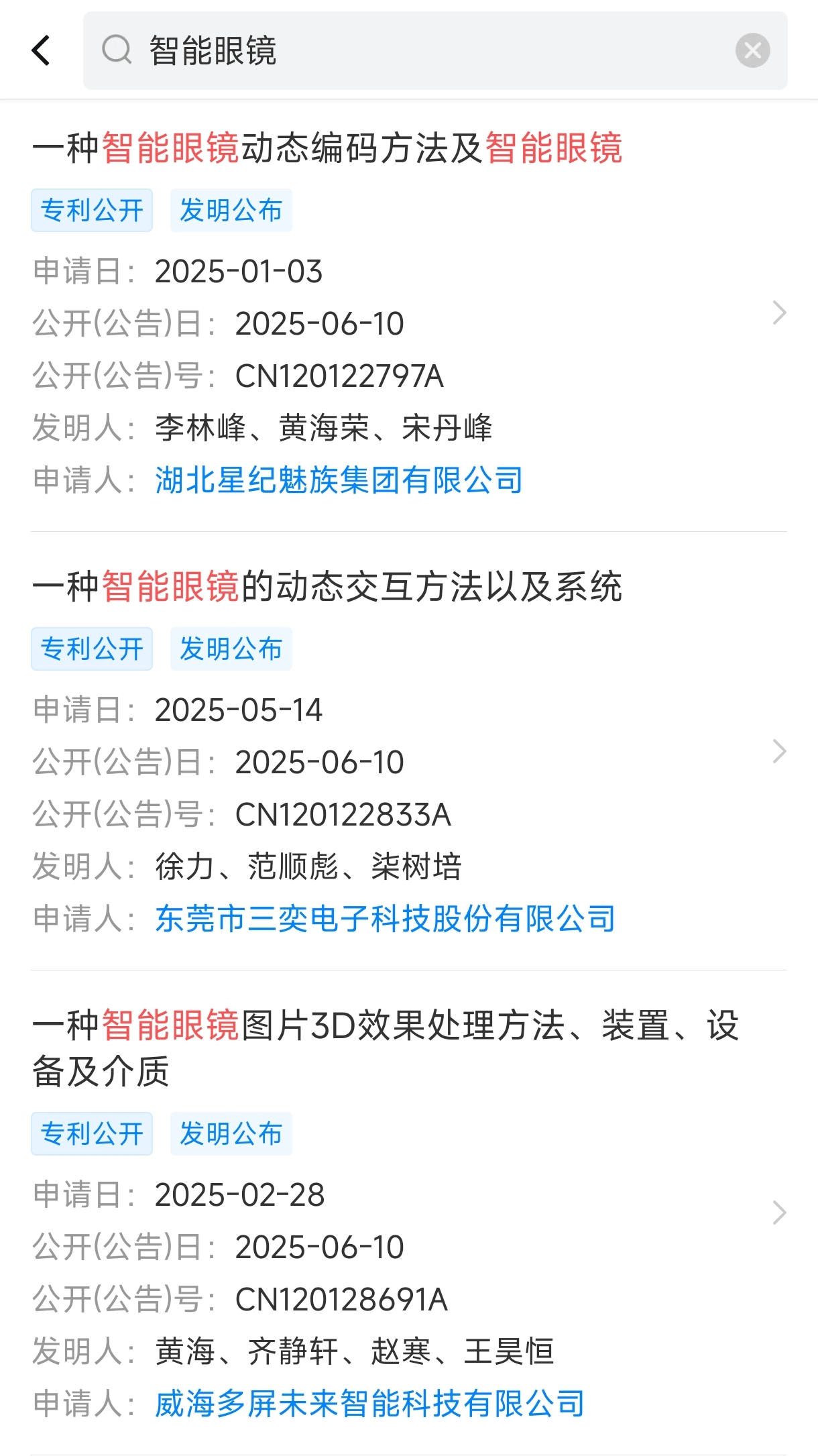Screen dimensions: 818x1456
Task: Go back using the back arrow
Action: pyautogui.click(x=42, y=51)
